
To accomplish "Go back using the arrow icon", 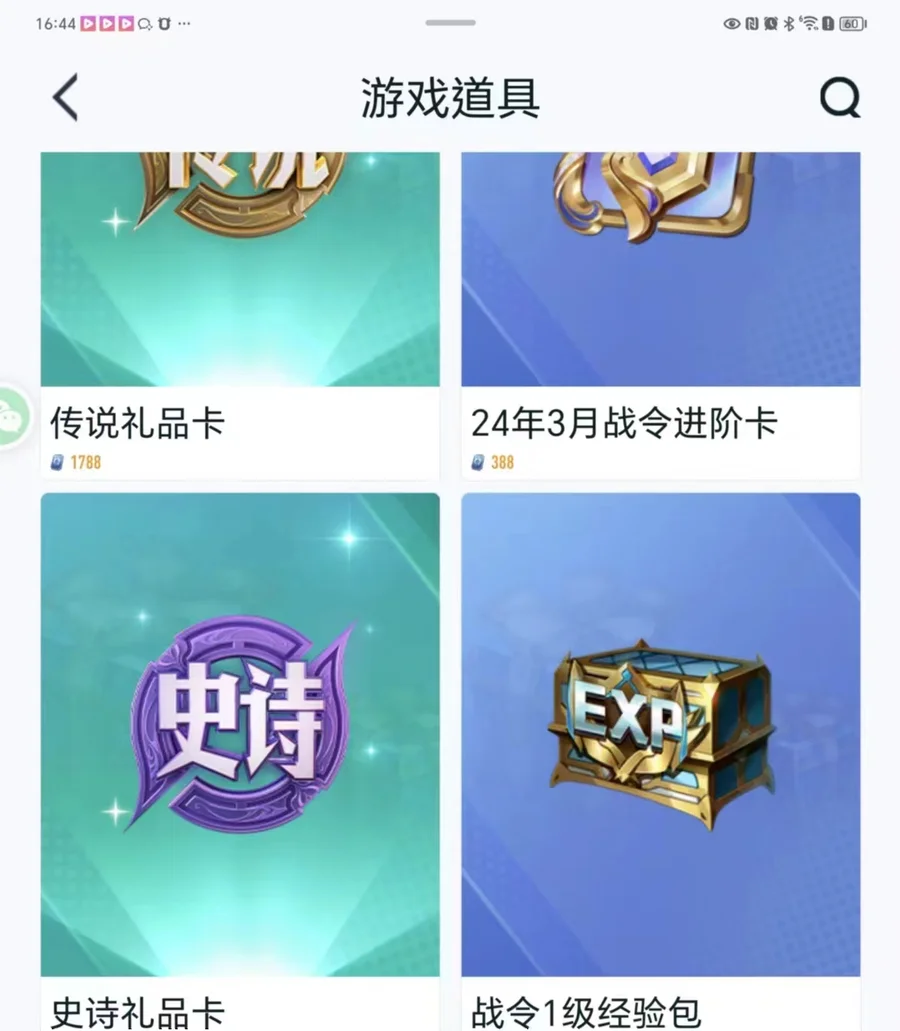I will point(65,98).
